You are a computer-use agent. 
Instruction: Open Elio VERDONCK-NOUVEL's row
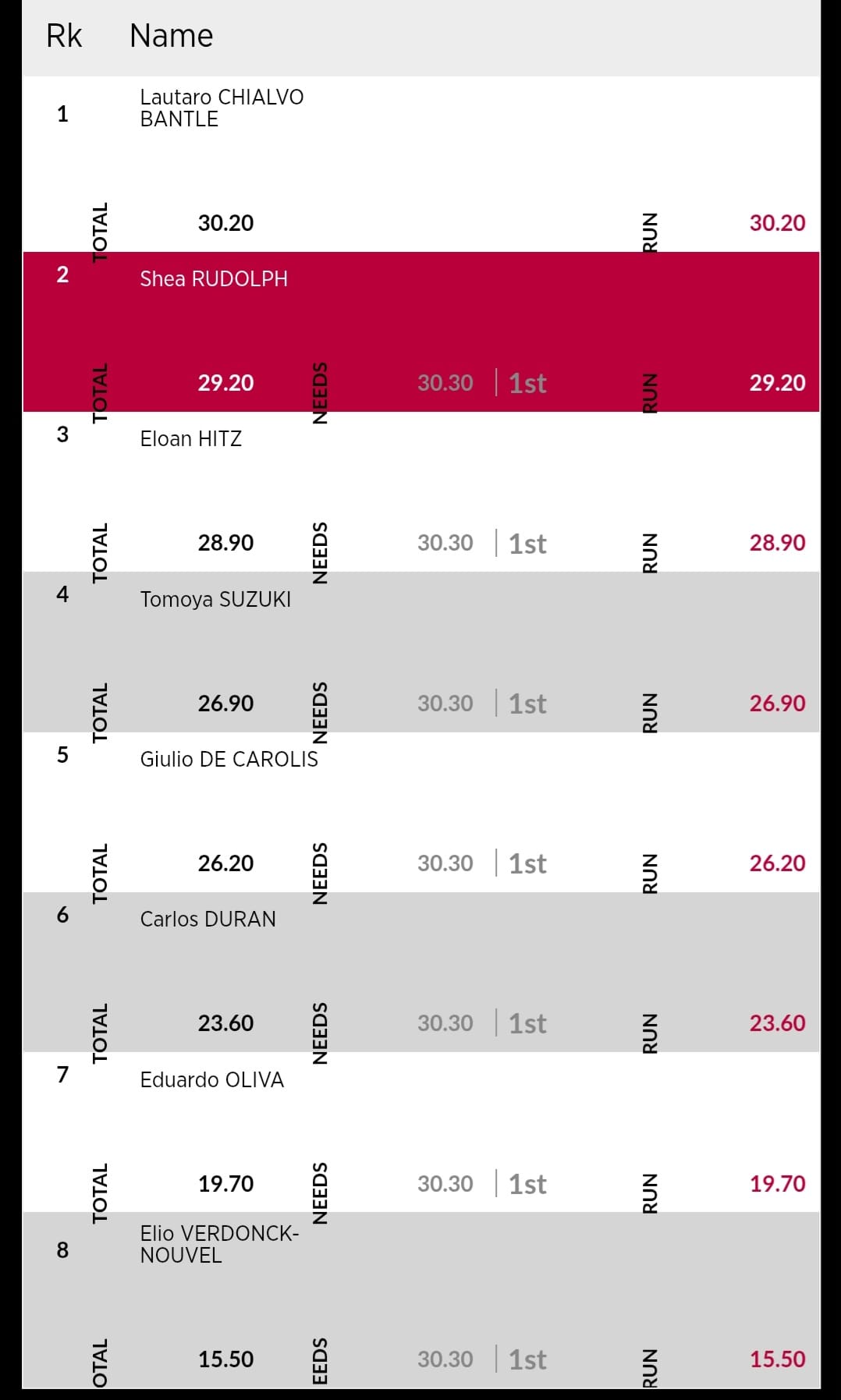pyautogui.click(x=421, y=1300)
